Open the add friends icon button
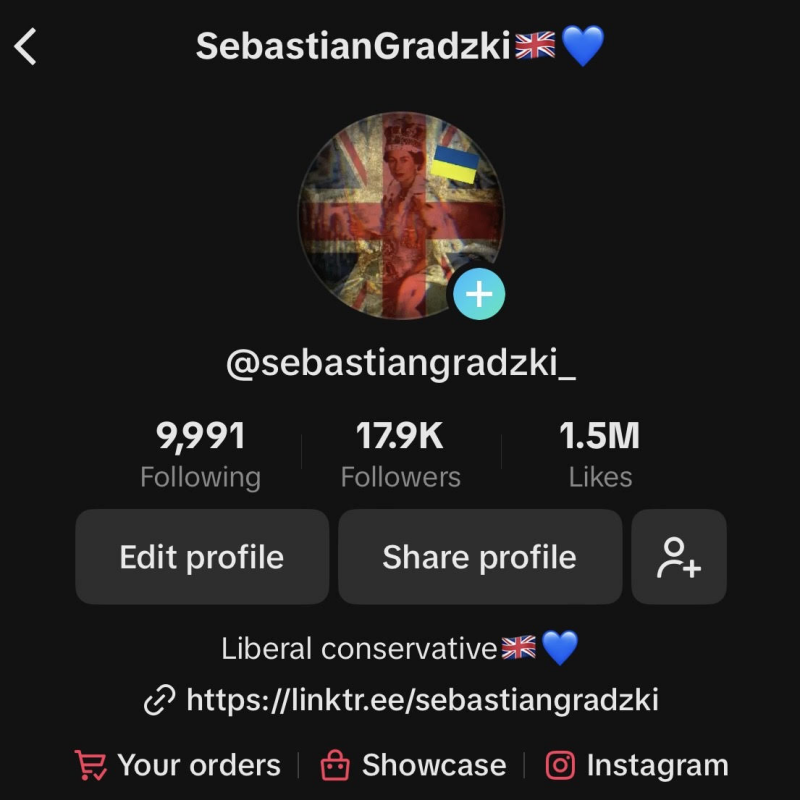This screenshot has width=800, height=800. 679,557
